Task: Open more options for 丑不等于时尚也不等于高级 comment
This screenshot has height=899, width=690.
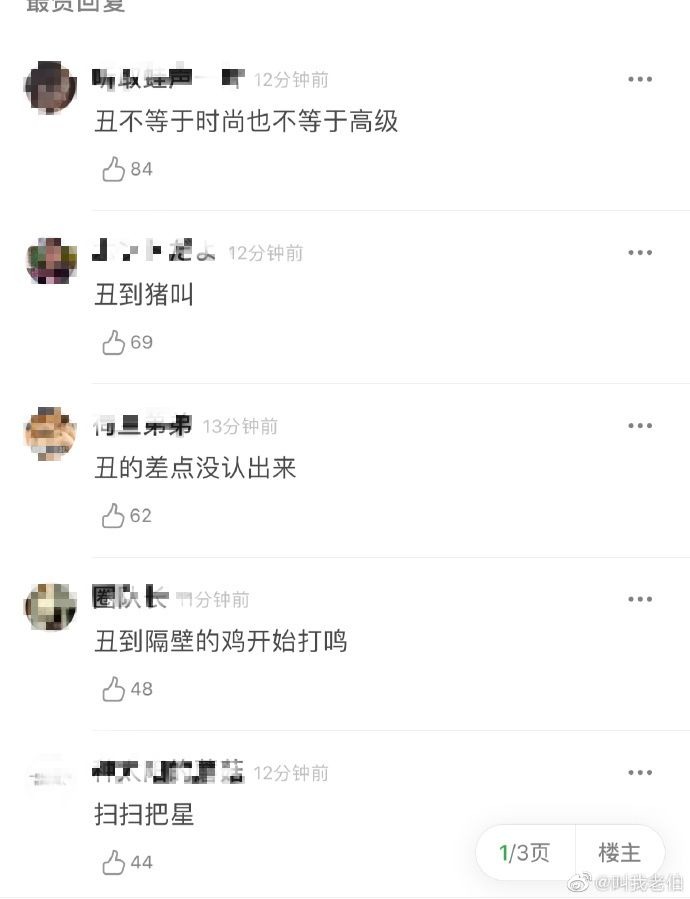Action: 640,80
